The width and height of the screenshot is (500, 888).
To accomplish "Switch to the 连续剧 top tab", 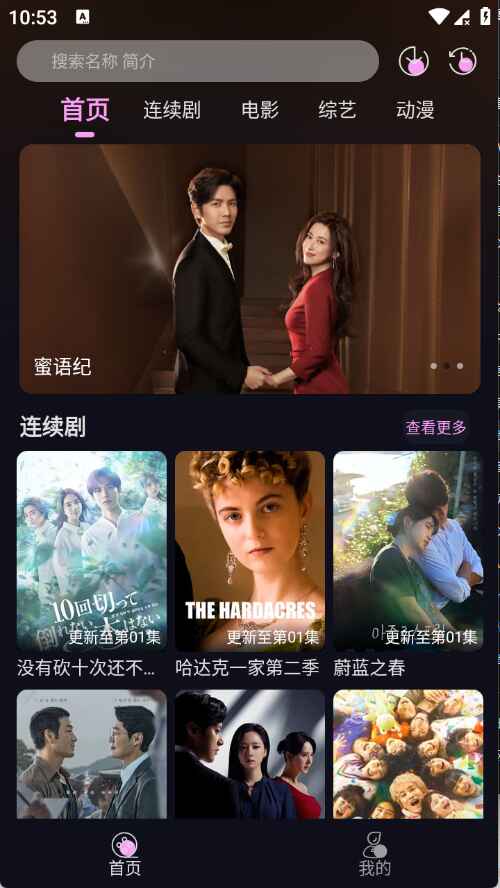I will (x=172, y=110).
